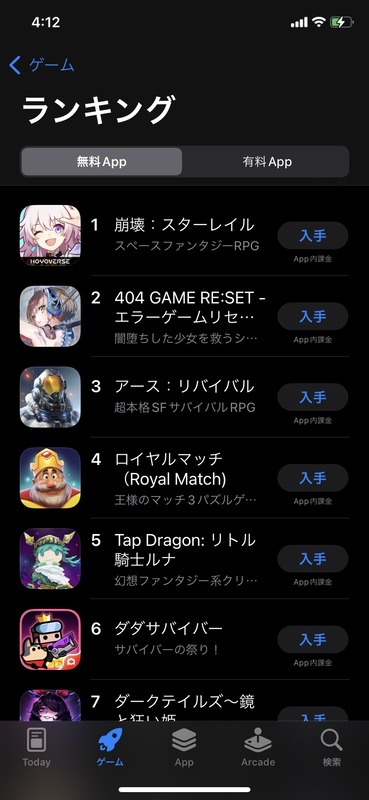Open the 検索 search tab
The width and height of the screenshot is (369, 800).
tap(332, 748)
